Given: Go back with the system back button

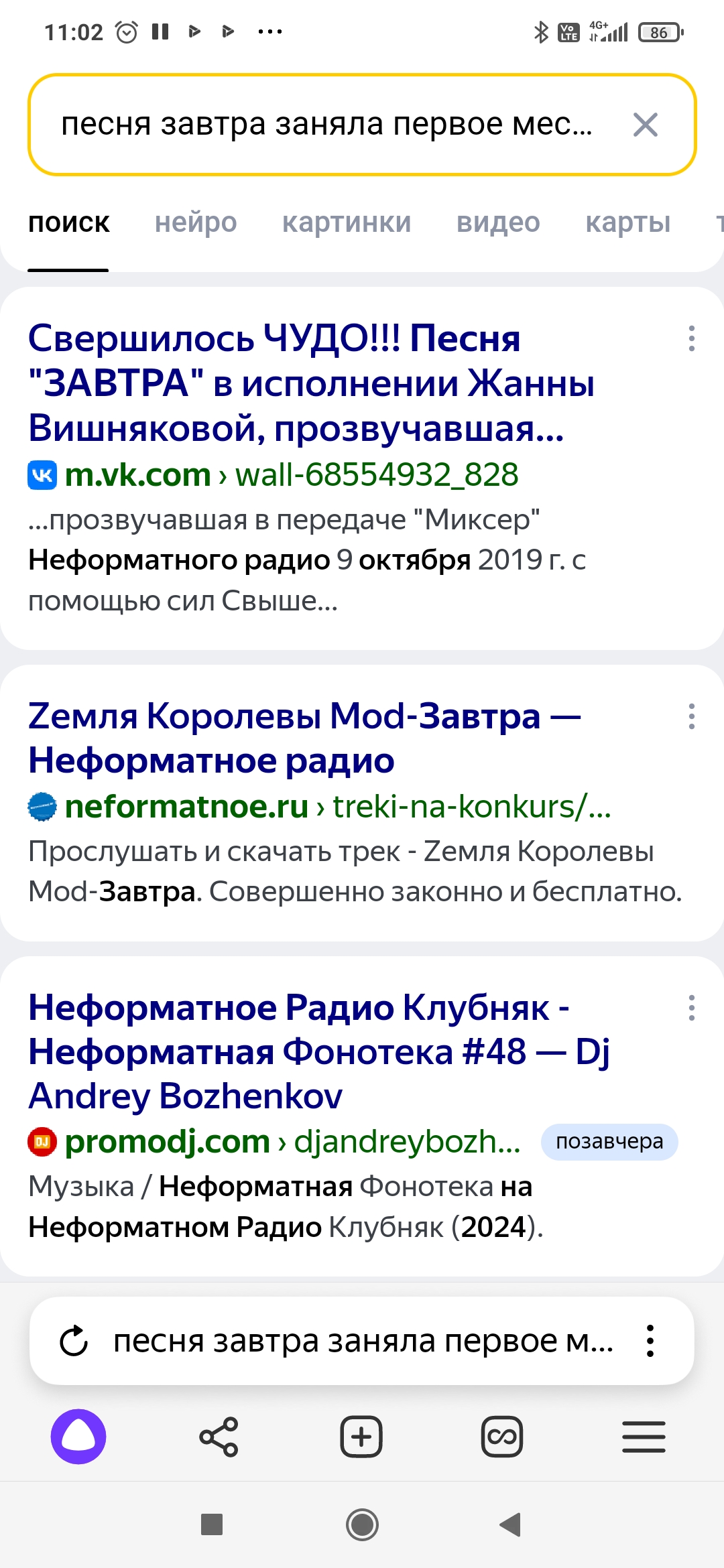Looking at the screenshot, I should point(510,1524).
